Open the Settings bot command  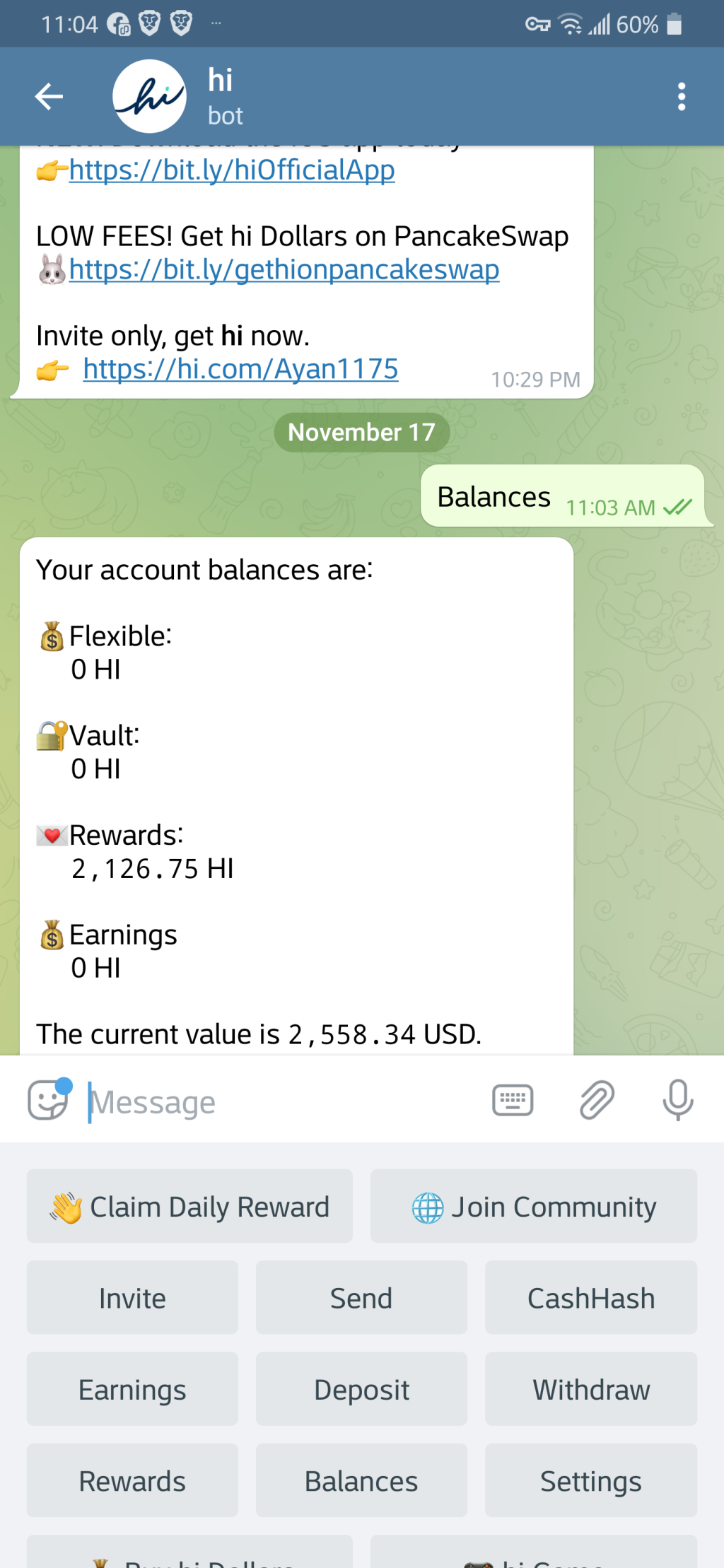[591, 1480]
